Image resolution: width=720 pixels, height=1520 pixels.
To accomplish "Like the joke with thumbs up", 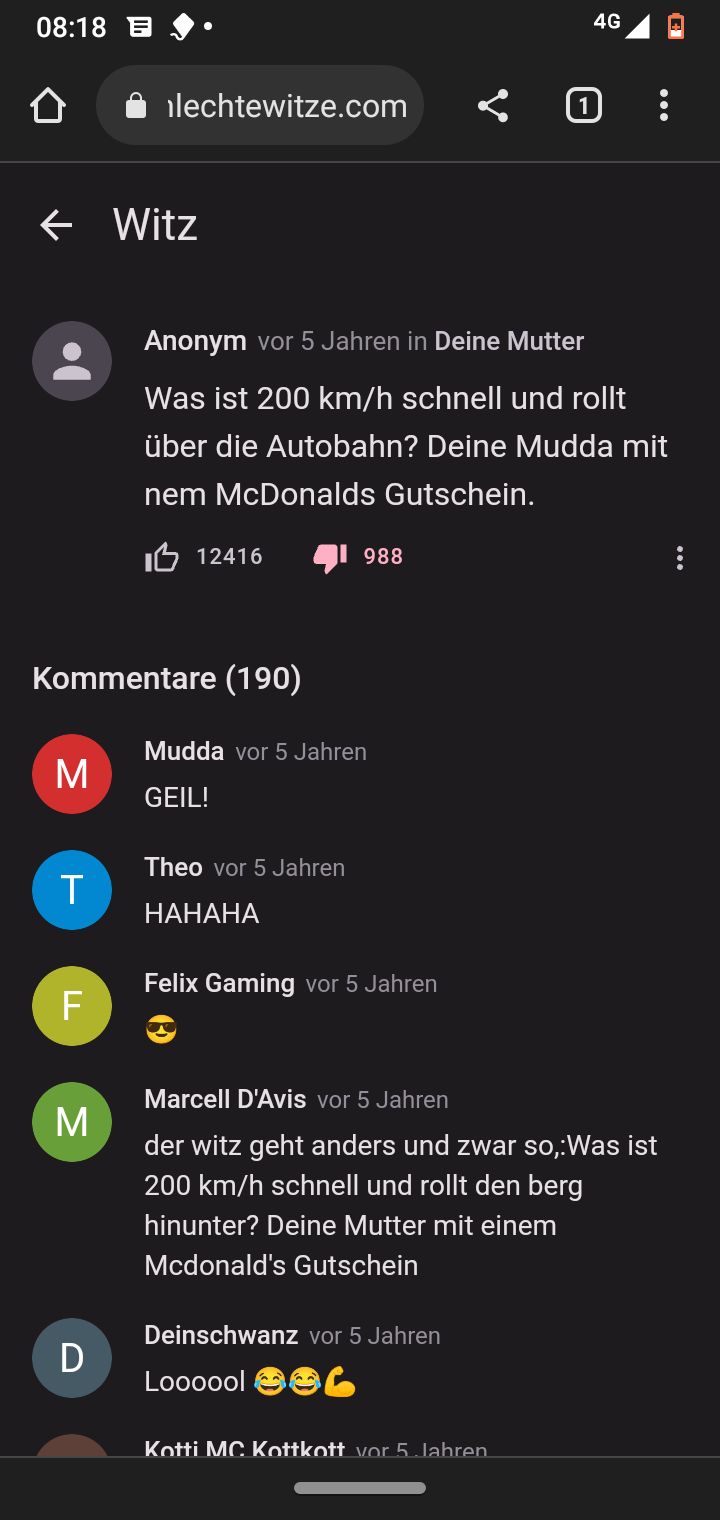I will [162, 557].
